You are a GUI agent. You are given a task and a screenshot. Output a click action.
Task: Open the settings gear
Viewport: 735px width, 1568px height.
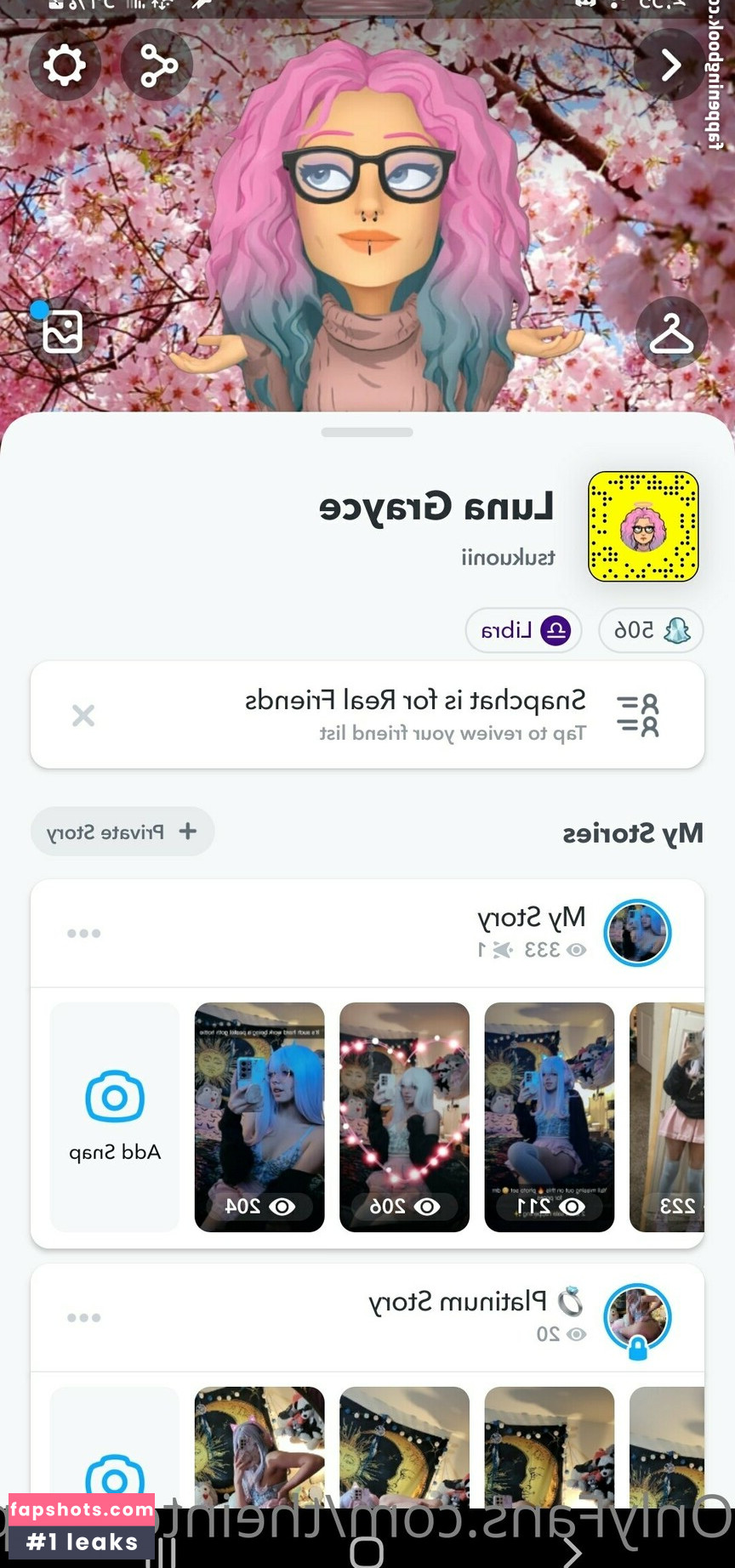[64, 65]
